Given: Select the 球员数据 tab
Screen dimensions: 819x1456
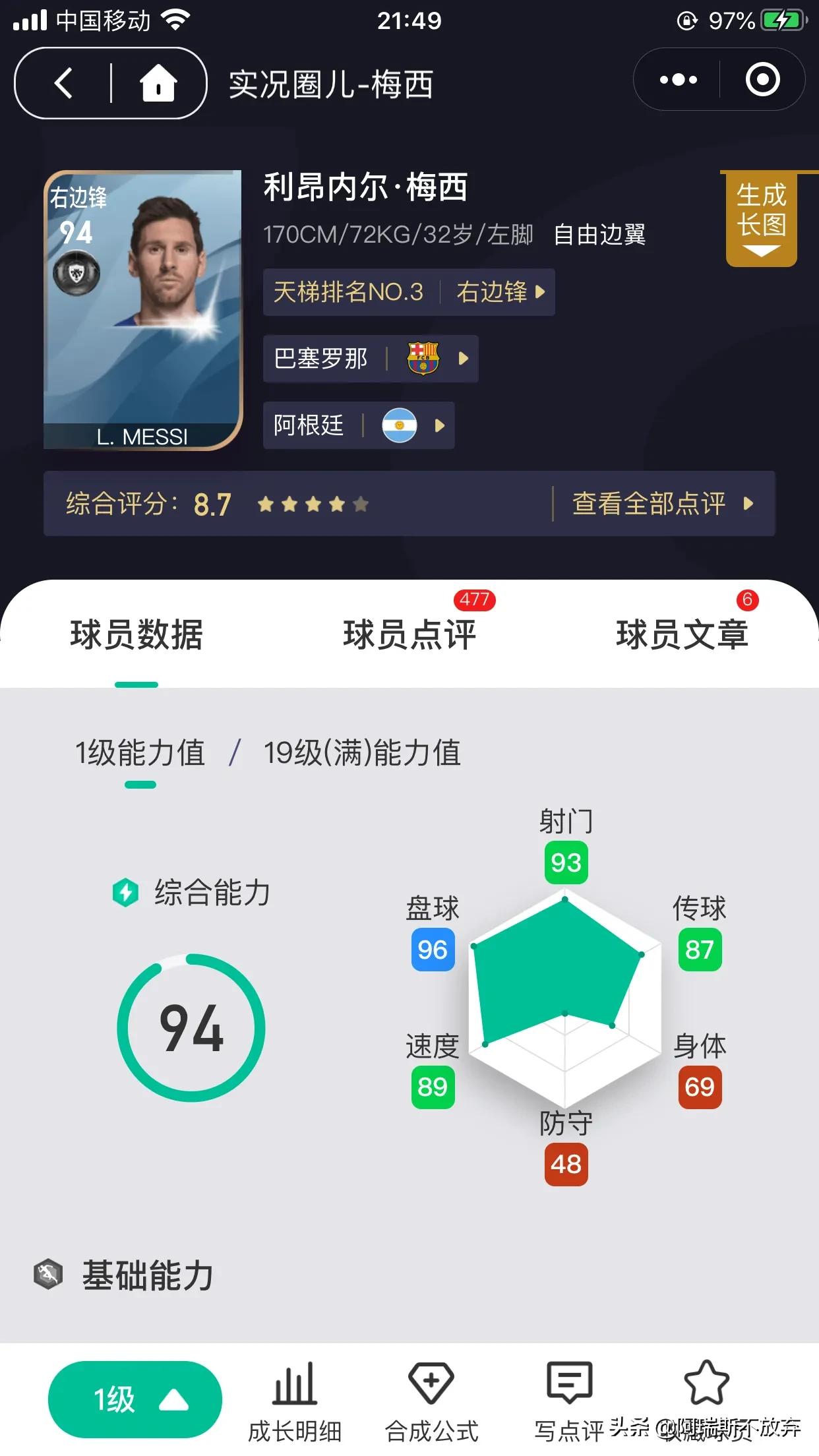Looking at the screenshot, I should [x=136, y=635].
